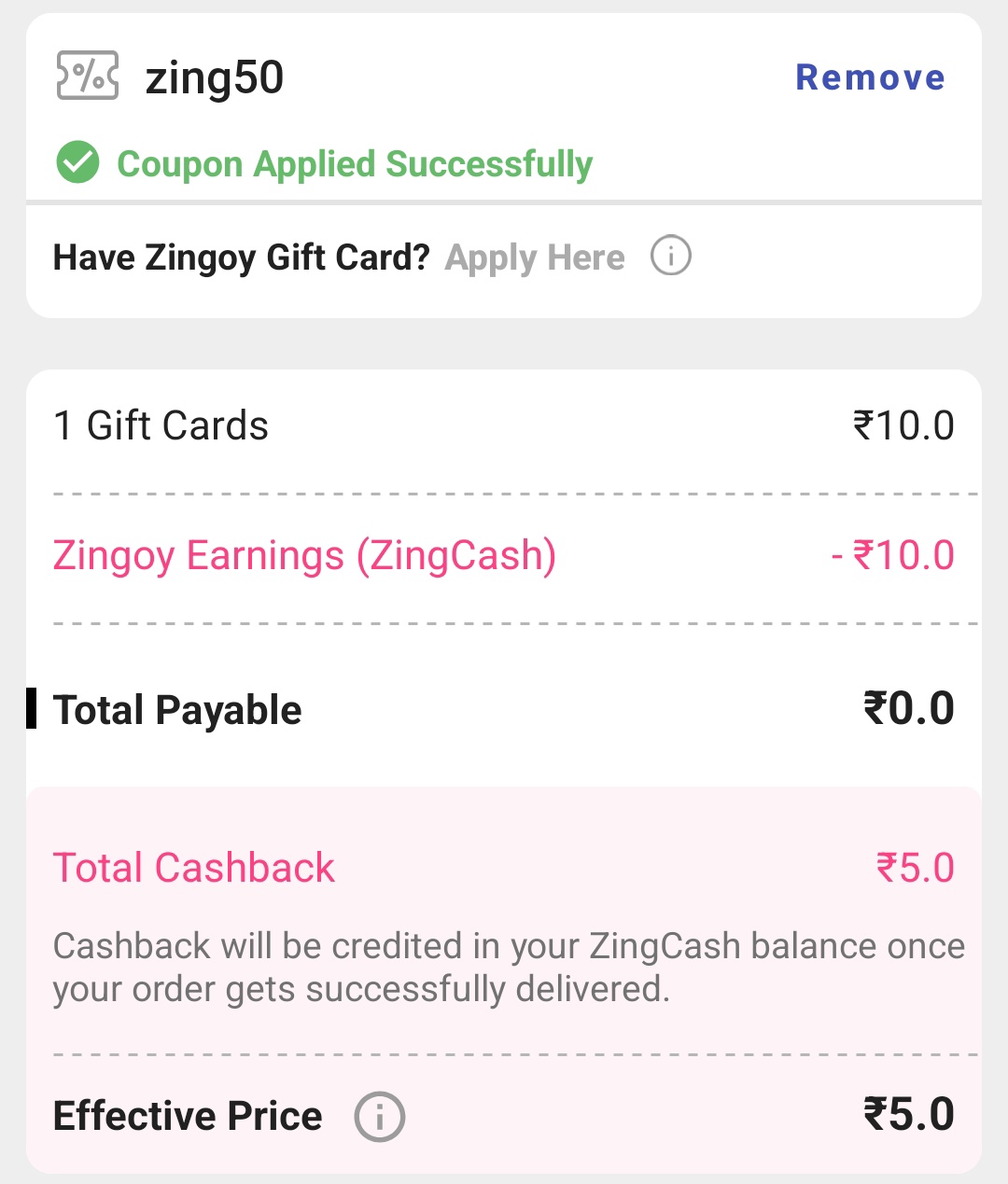Image resolution: width=1008 pixels, height=1184 pixels.
Task: Tap Apply Here for Zingoy Gift Card
Action: pos(535,258)
